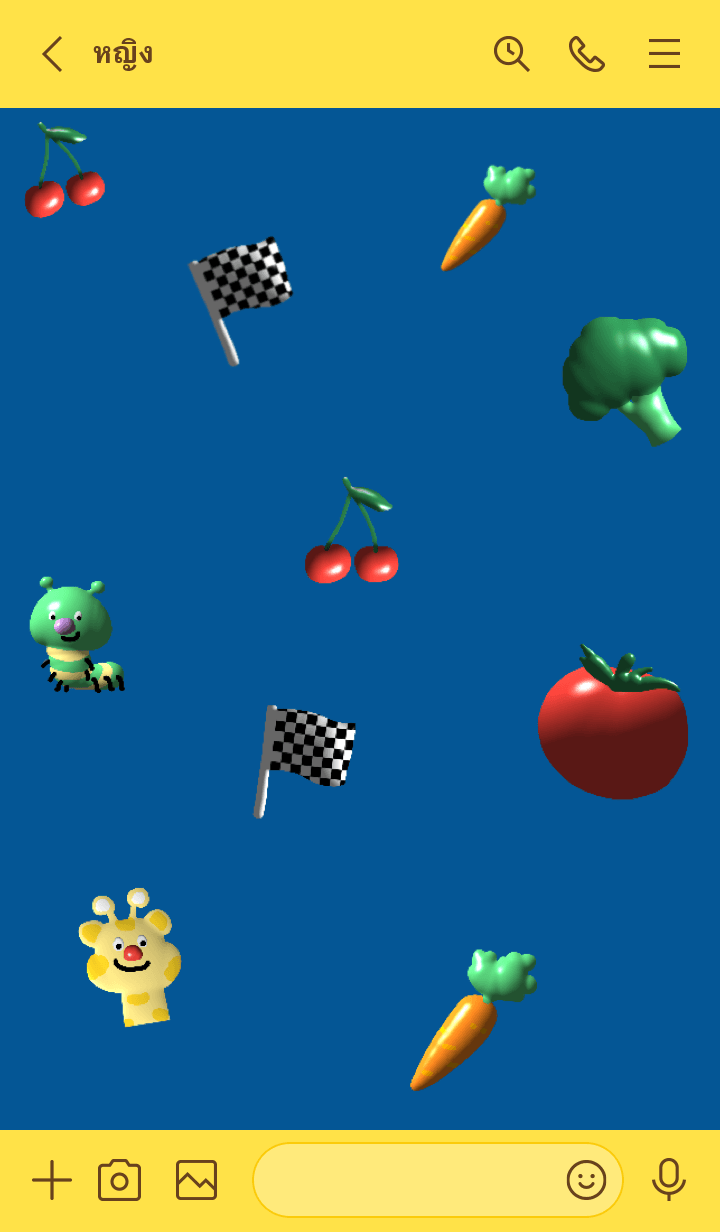Viewport: 720px width, 1232px height.
Task: Open the emoji and sticker picker
Action: click(586, 1180)
